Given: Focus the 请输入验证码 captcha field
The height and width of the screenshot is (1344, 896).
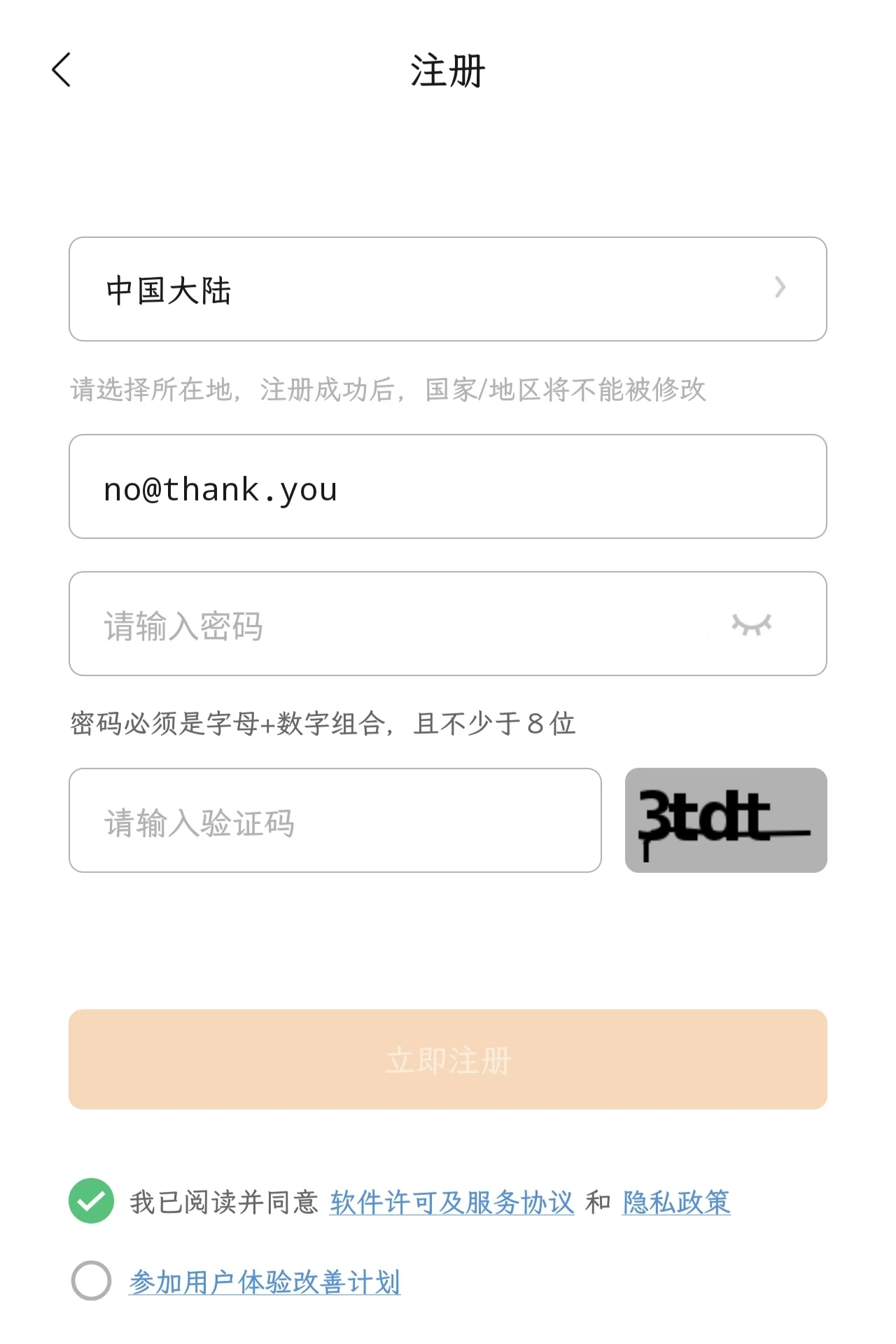Looking at the screenshot, I should click(335, 820).
